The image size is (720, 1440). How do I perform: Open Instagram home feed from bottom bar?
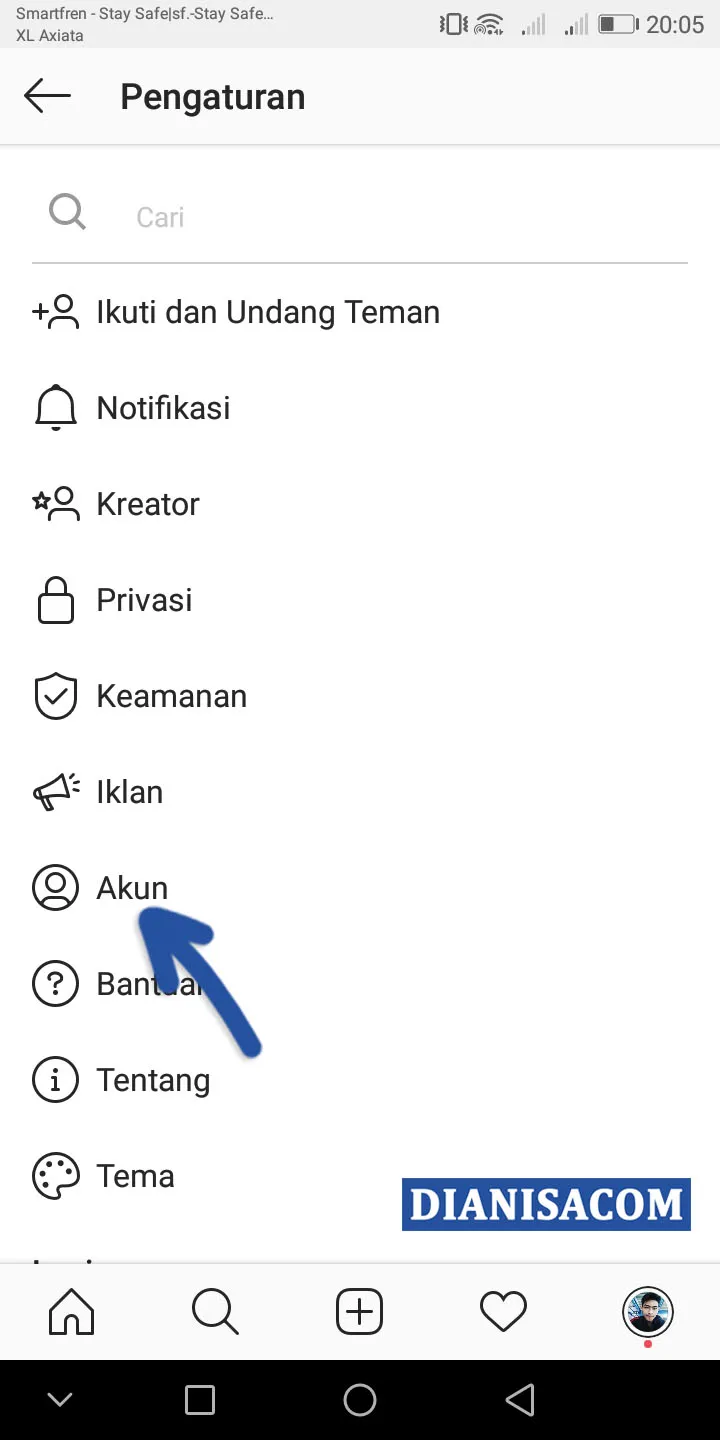click(x=71, y=1311)
